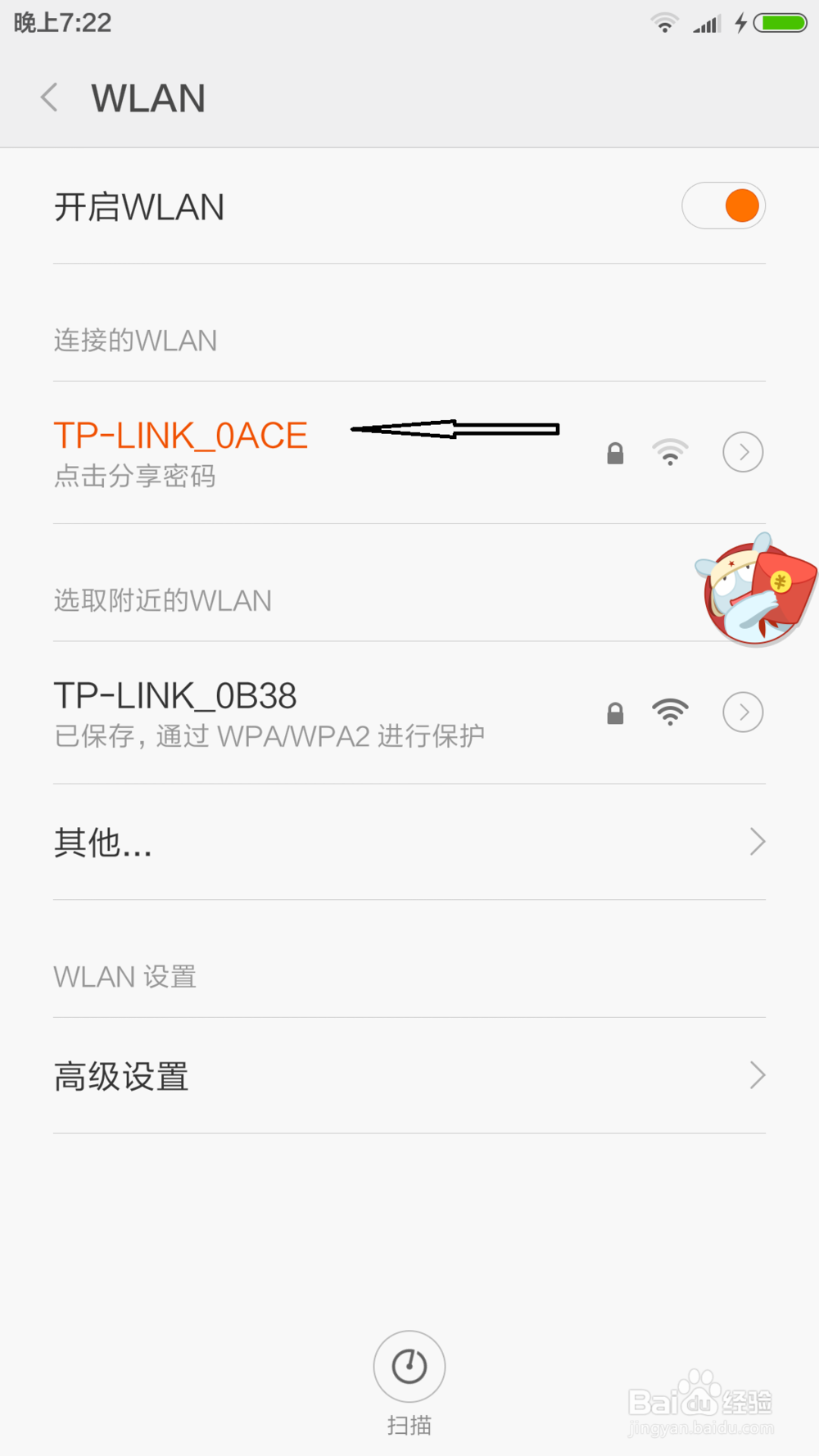Tap the status bar Wi-Fi icon
This screenshot has height=1456, width=819.
[664, 22]
